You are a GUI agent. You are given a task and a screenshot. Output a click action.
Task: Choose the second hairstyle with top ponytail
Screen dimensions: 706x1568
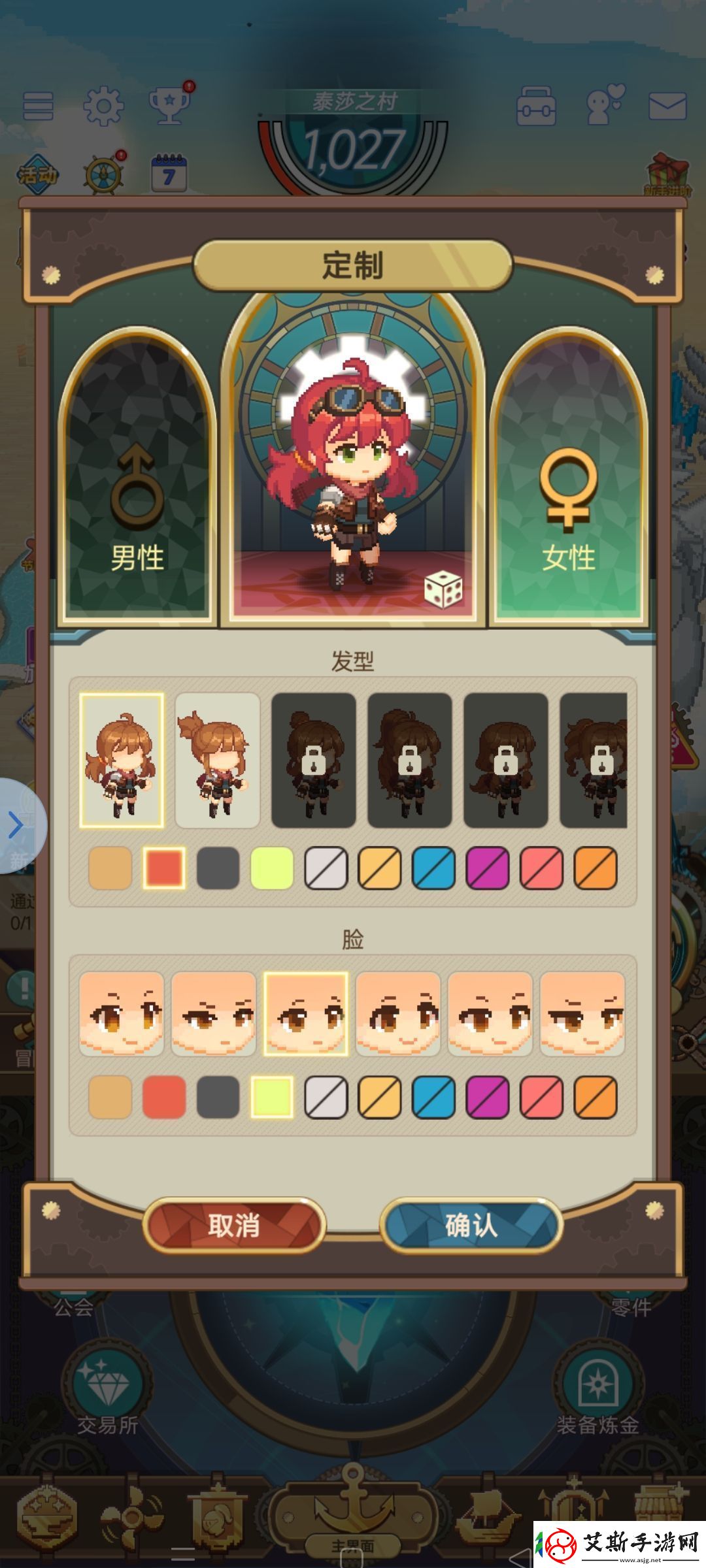click(x=218, y=760)
